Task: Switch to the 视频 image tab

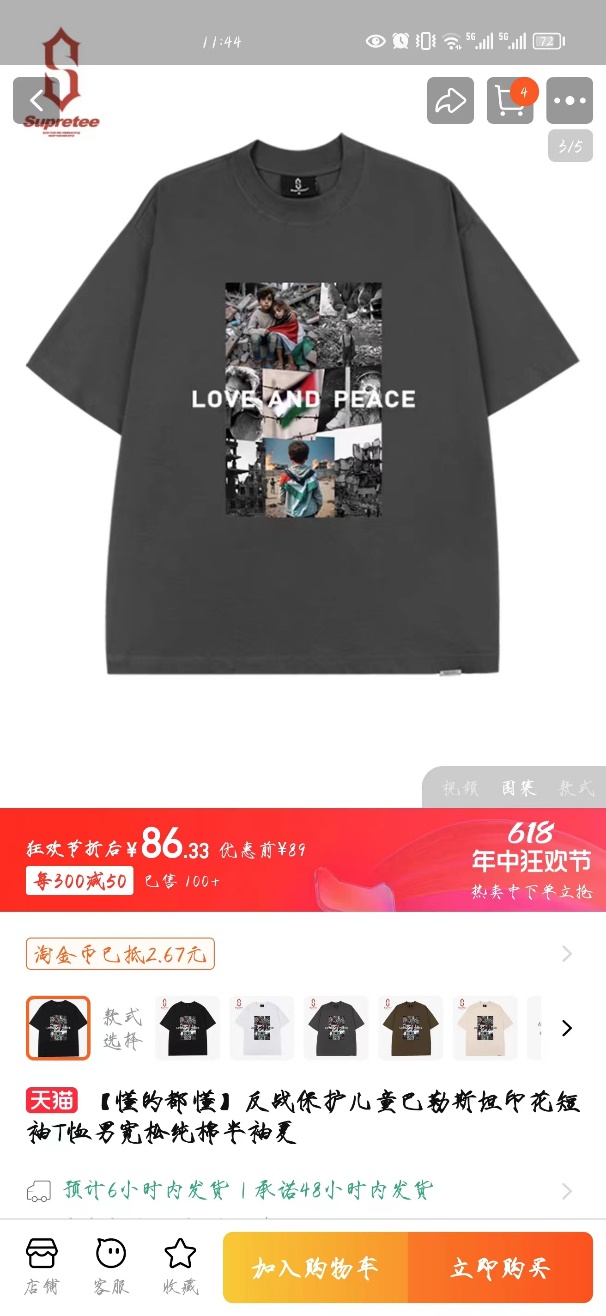Action: pyautogui.click(x=459, y=788)
